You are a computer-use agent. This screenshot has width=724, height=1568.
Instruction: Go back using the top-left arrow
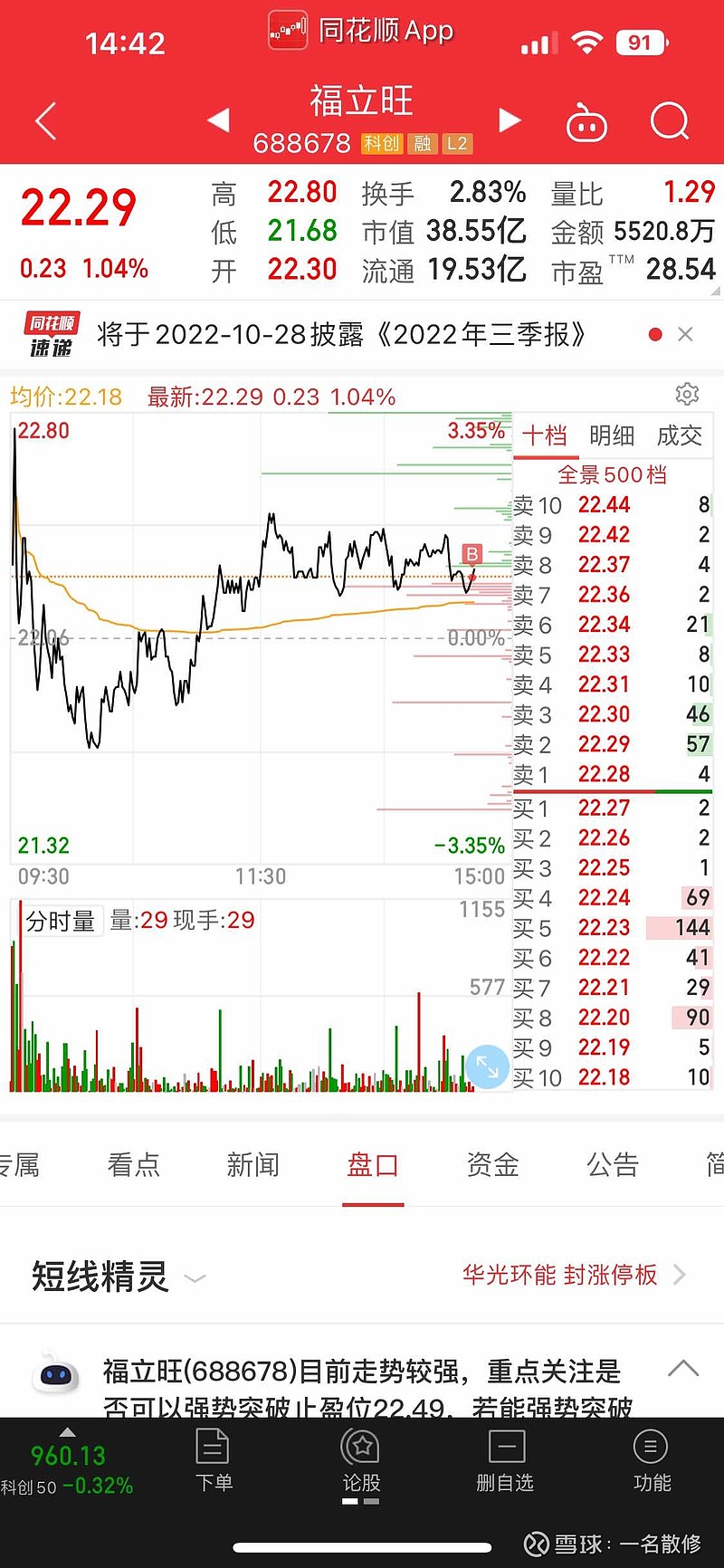click(45, 121)
